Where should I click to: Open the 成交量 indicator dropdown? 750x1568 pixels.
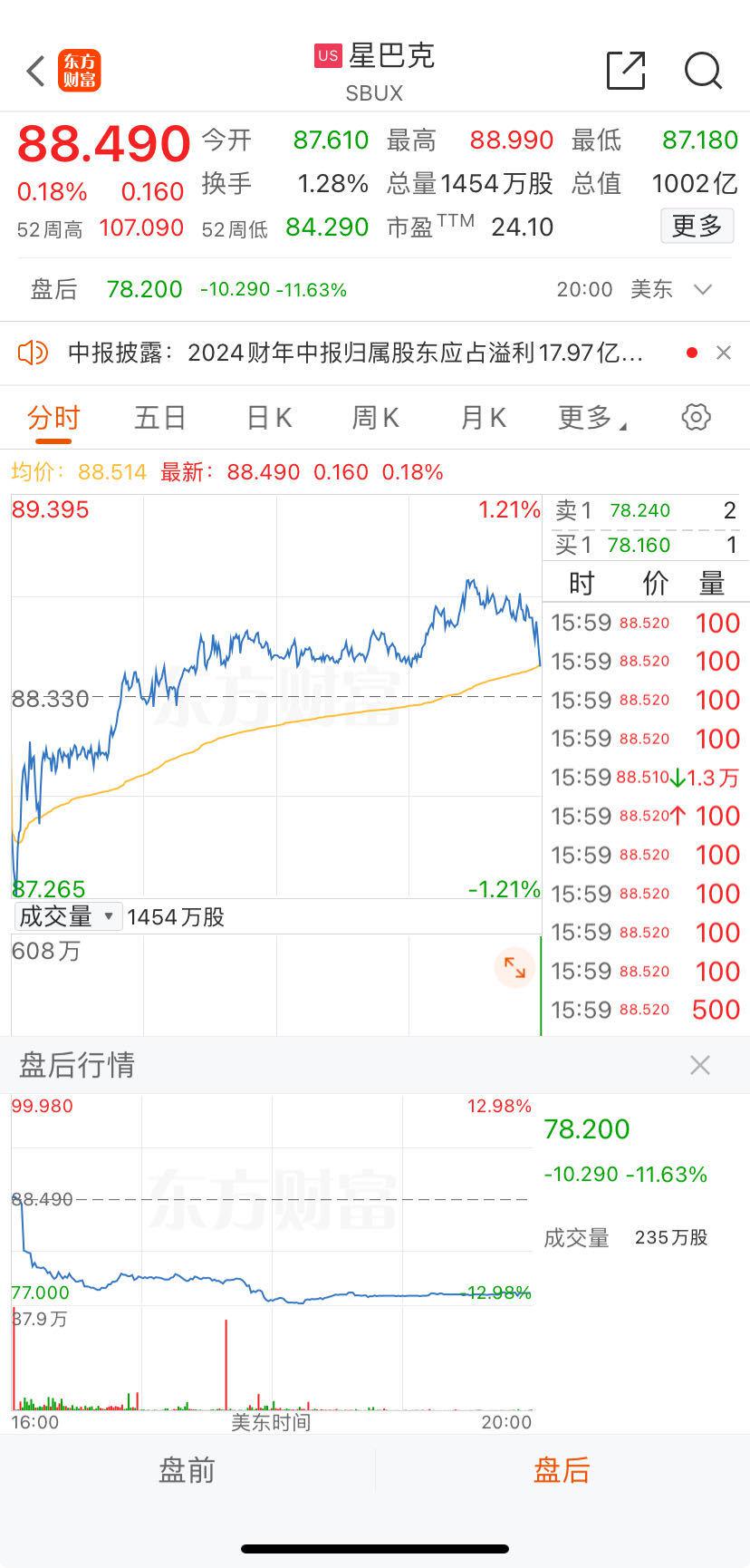click(x=68, y=916)
